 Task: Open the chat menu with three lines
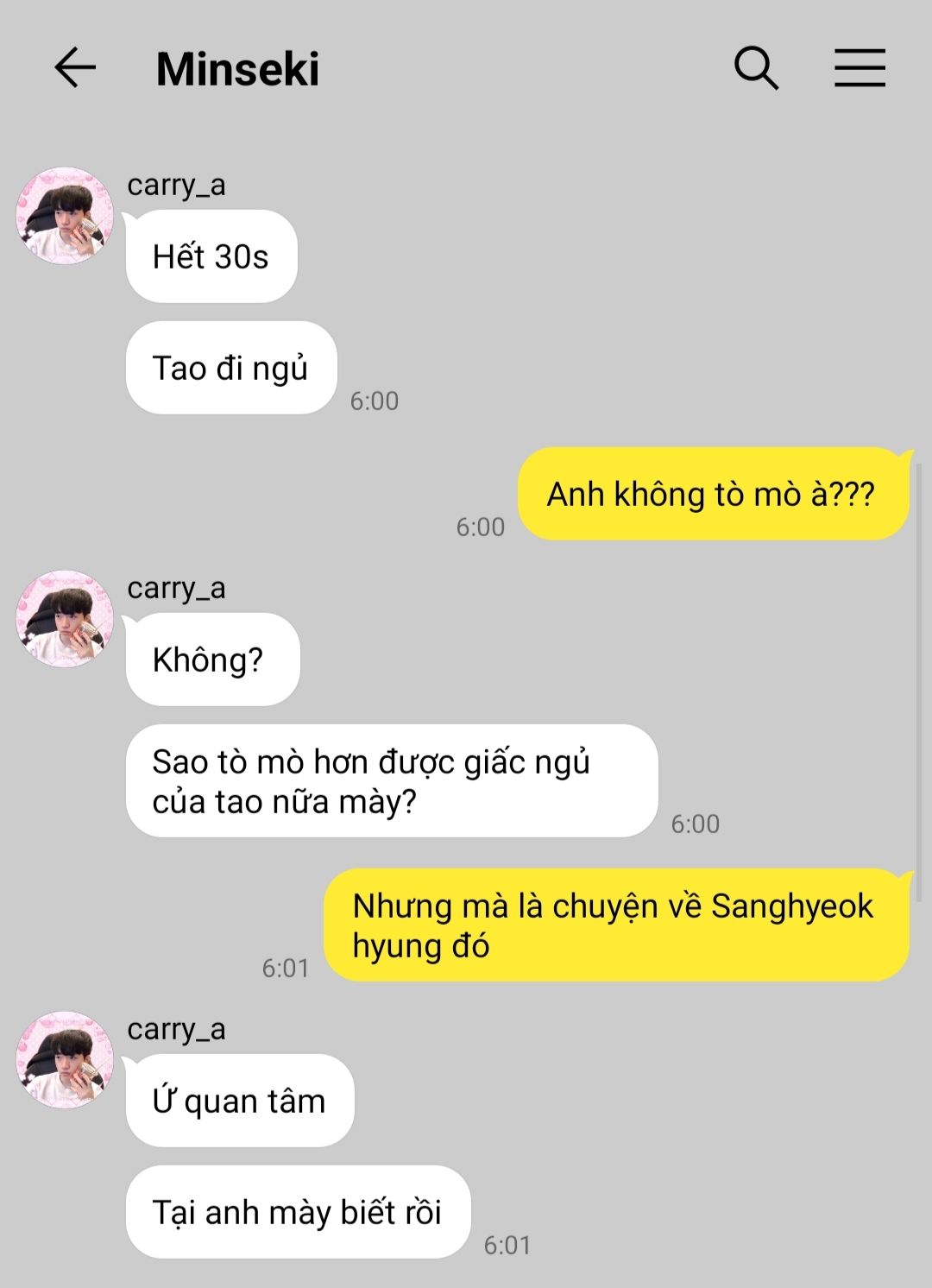pos(860,68)
